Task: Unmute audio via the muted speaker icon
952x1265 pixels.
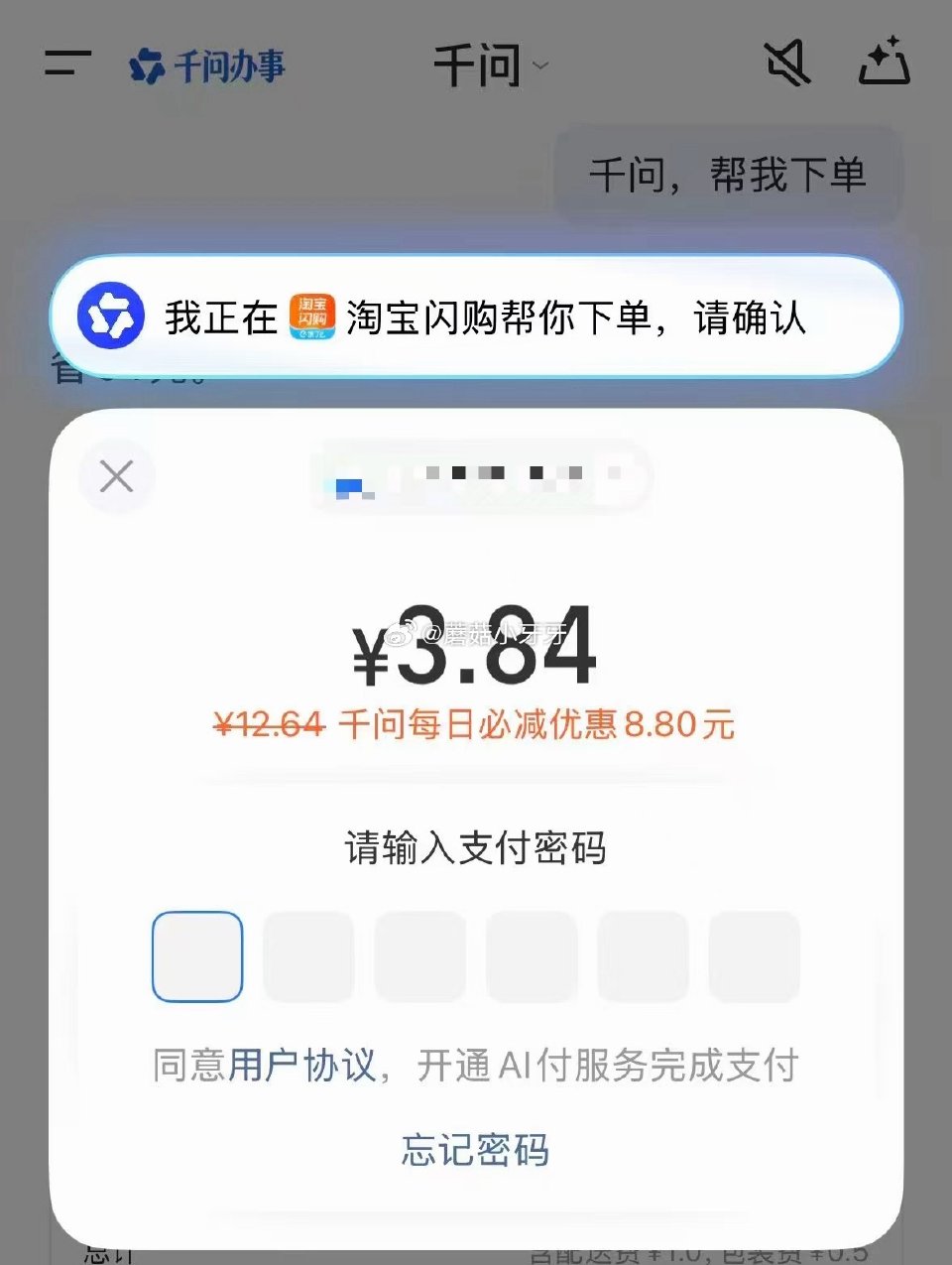Action: 786,63
